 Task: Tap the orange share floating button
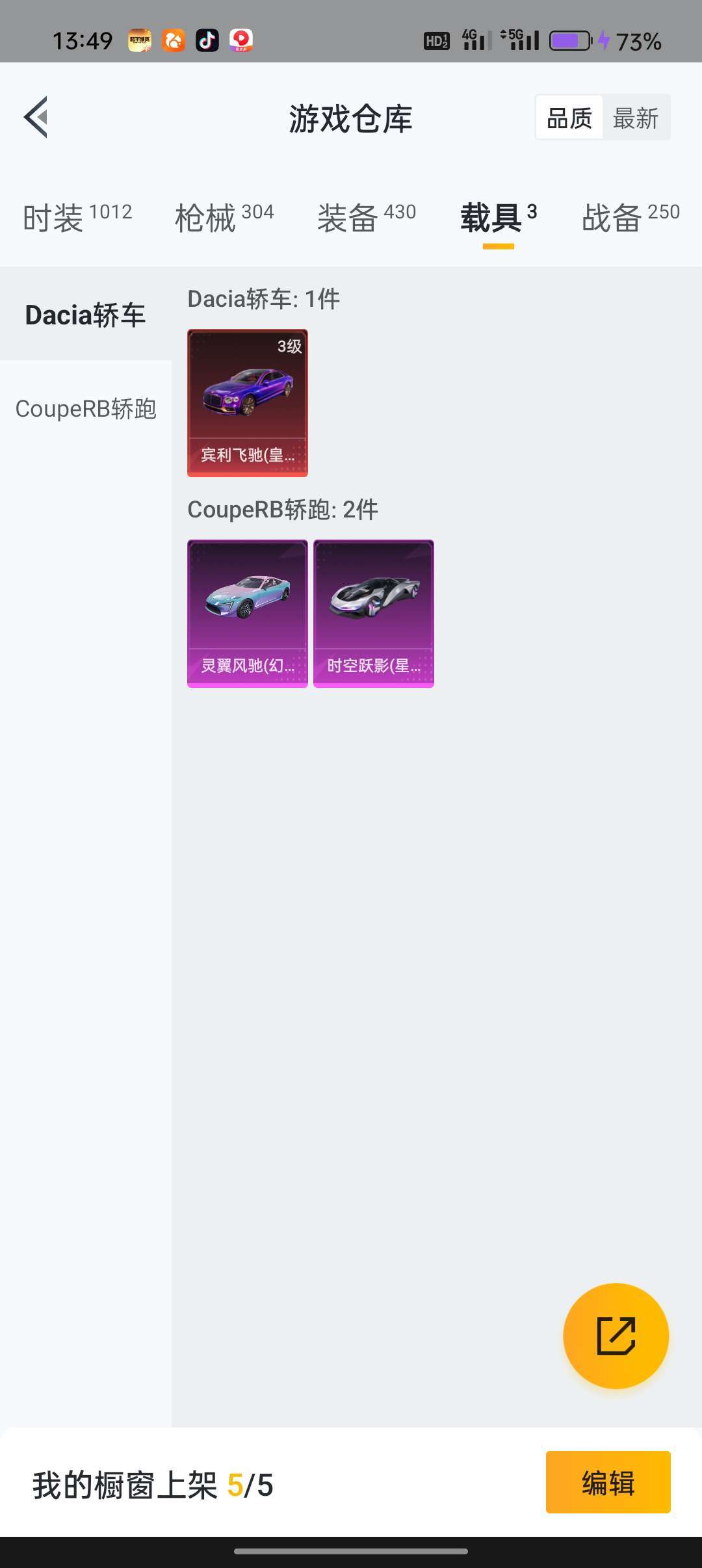pos(616,1336)
